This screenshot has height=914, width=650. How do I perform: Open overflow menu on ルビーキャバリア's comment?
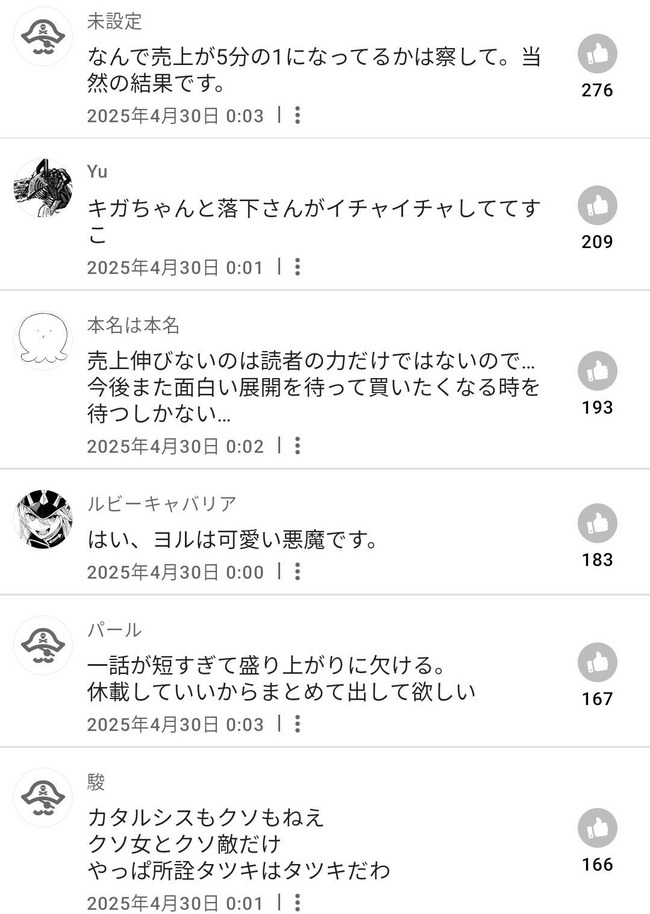coord(297,572)
